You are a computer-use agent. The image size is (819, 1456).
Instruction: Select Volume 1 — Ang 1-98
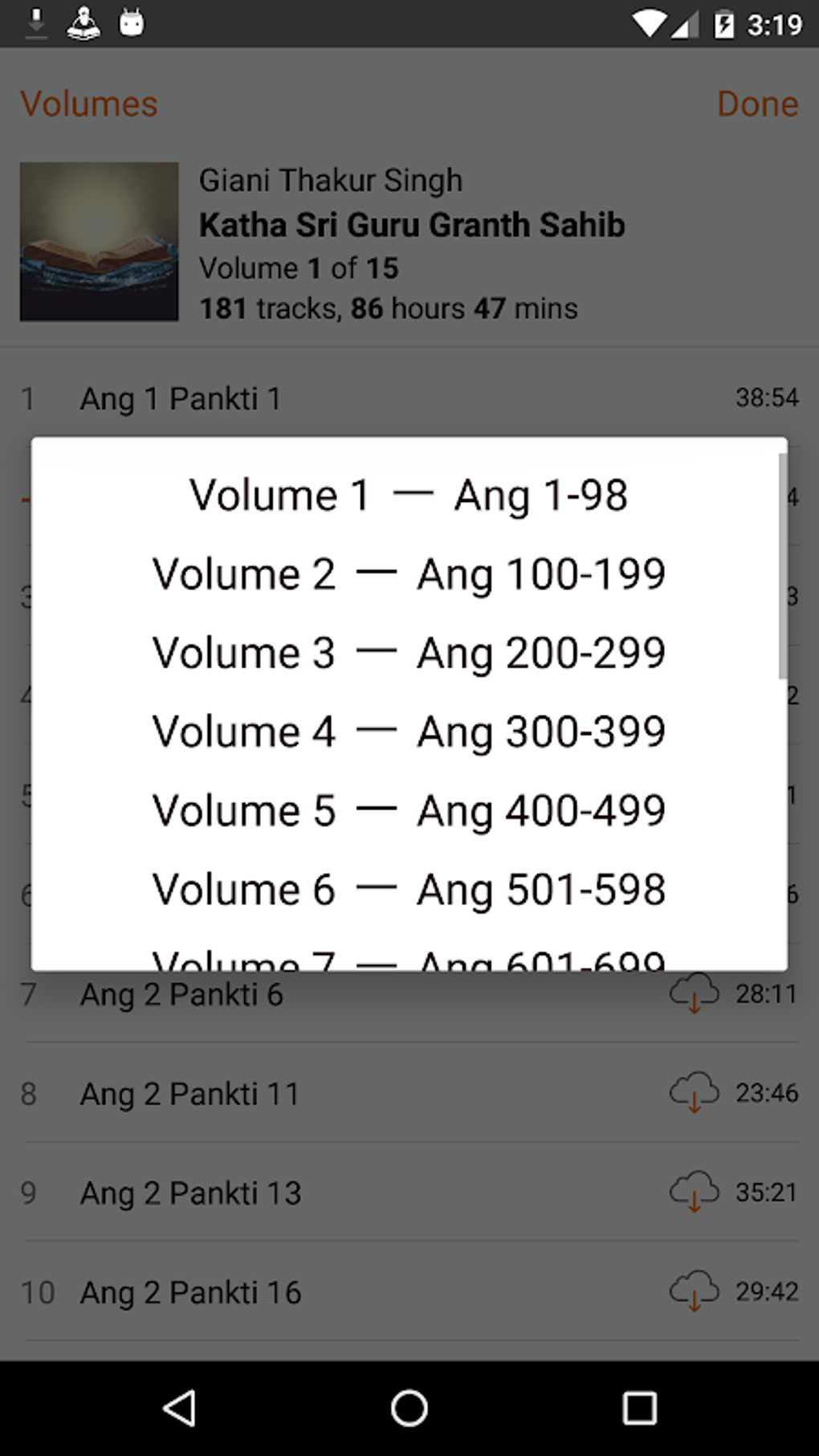click(x=409, y=495)
